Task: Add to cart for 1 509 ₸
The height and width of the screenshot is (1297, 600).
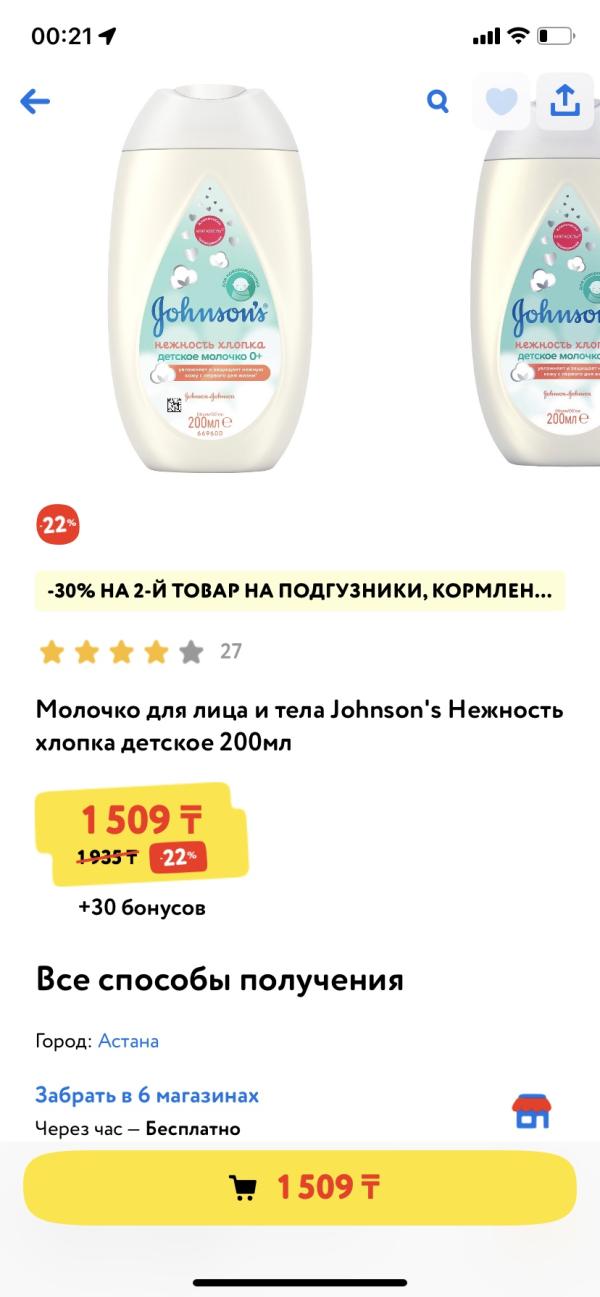Action: click(x=300, y=1188)
